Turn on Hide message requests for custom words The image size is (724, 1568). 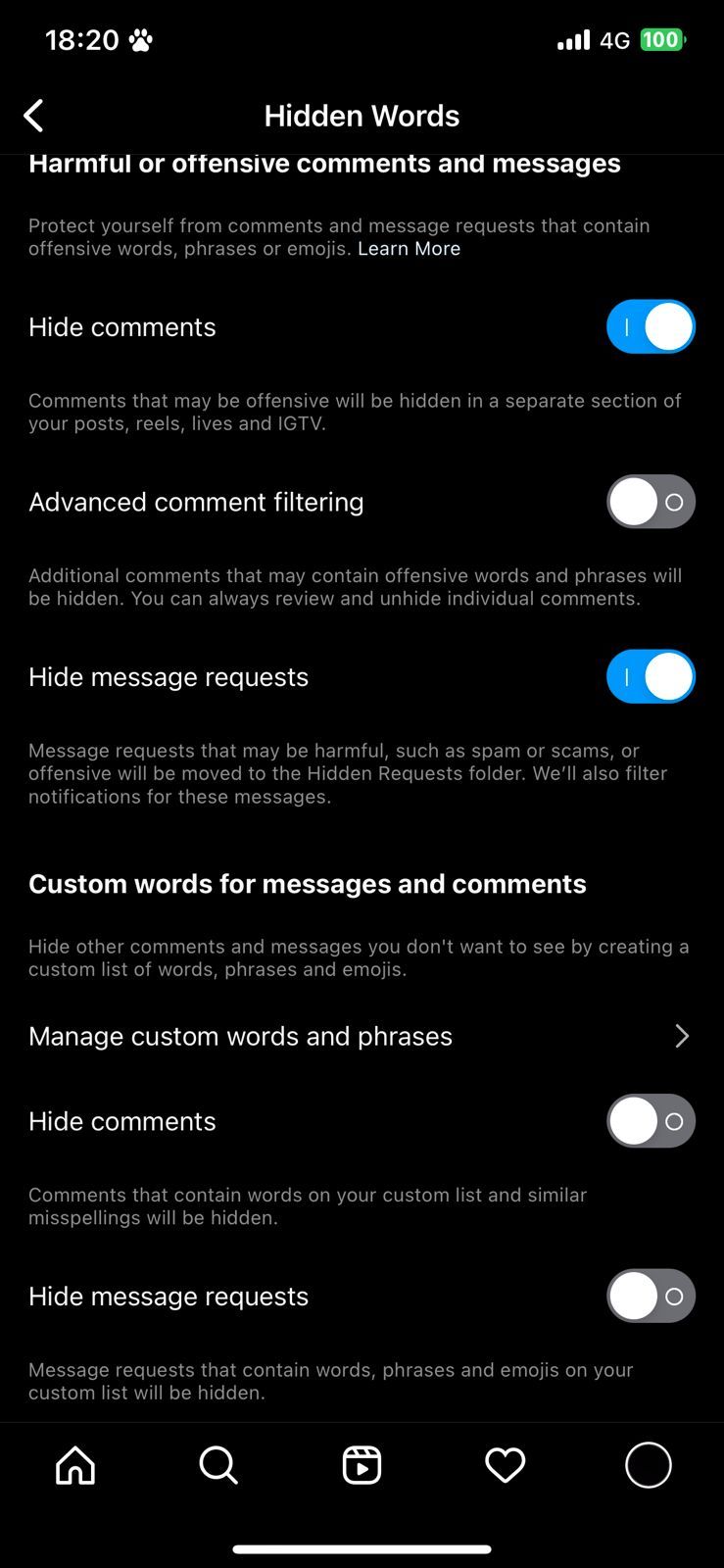pyautogui.click(x=651, y=1297)
